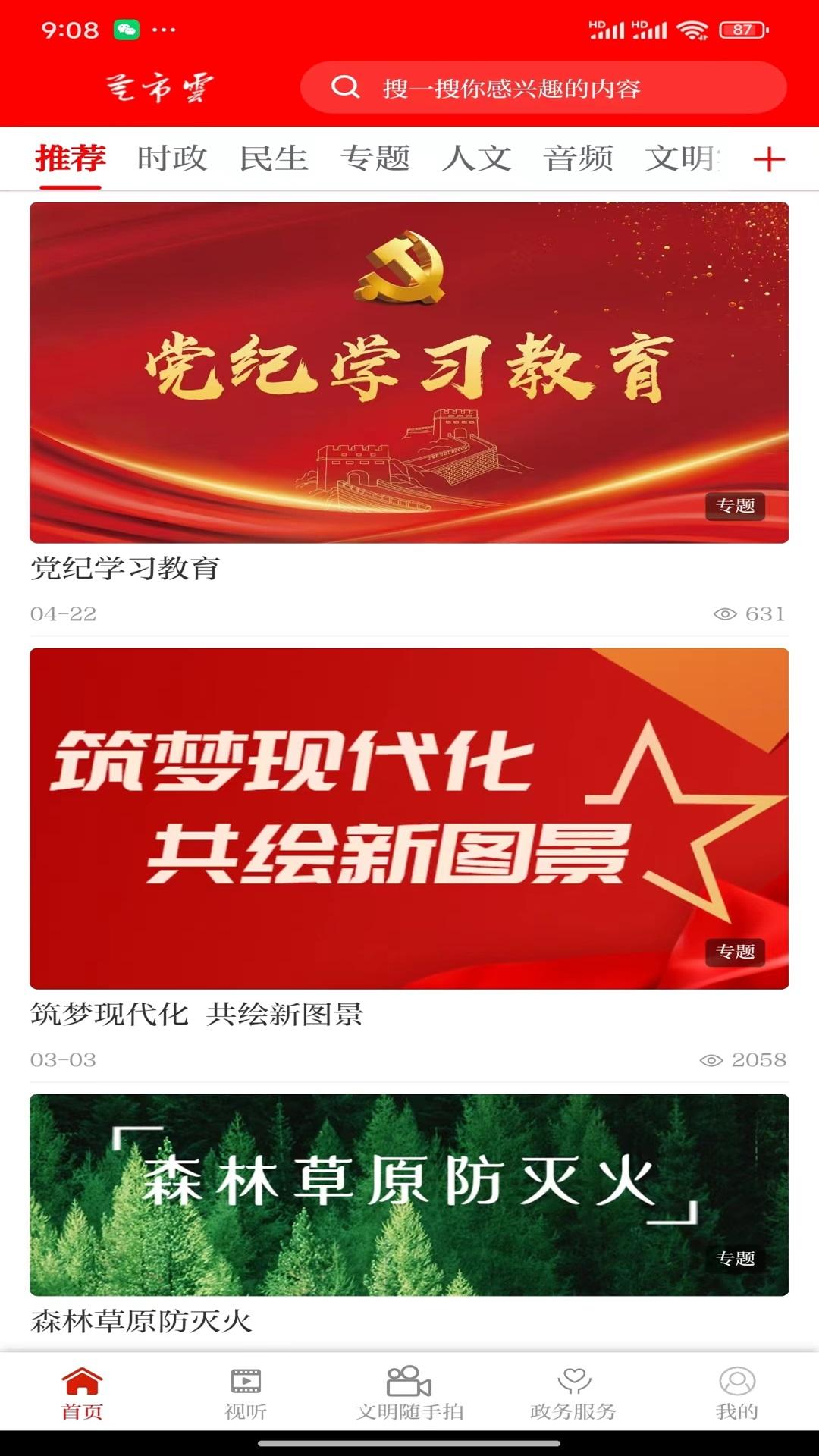Screen dimensions: 819x1456
Task: Open the search box for interesting content
Action: pyautogui.click(x=543, y=88)
